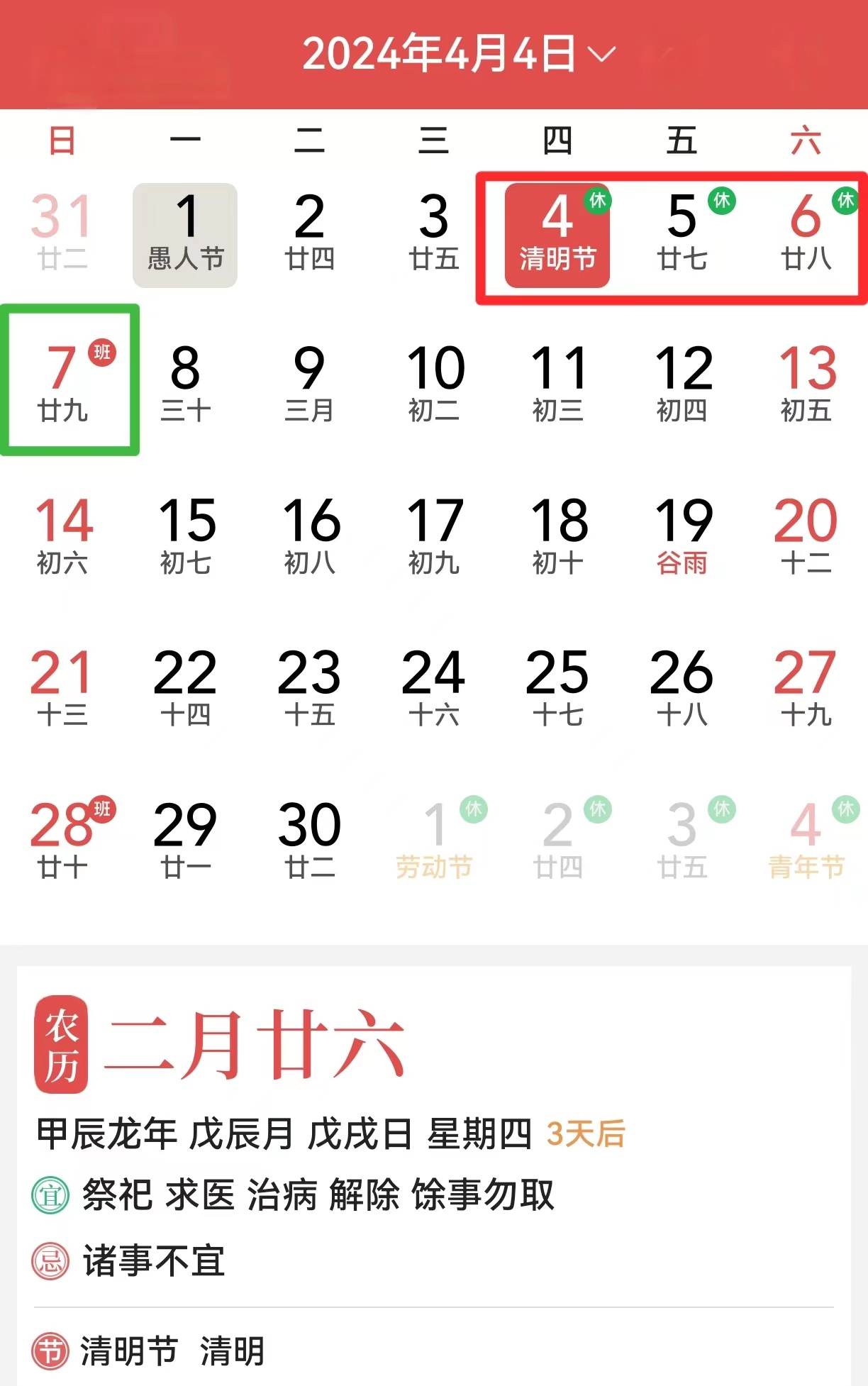Open the 农历 二月廿六 lunar details card
This screenshot has width=868, height=1386.
coord(255,1046)
